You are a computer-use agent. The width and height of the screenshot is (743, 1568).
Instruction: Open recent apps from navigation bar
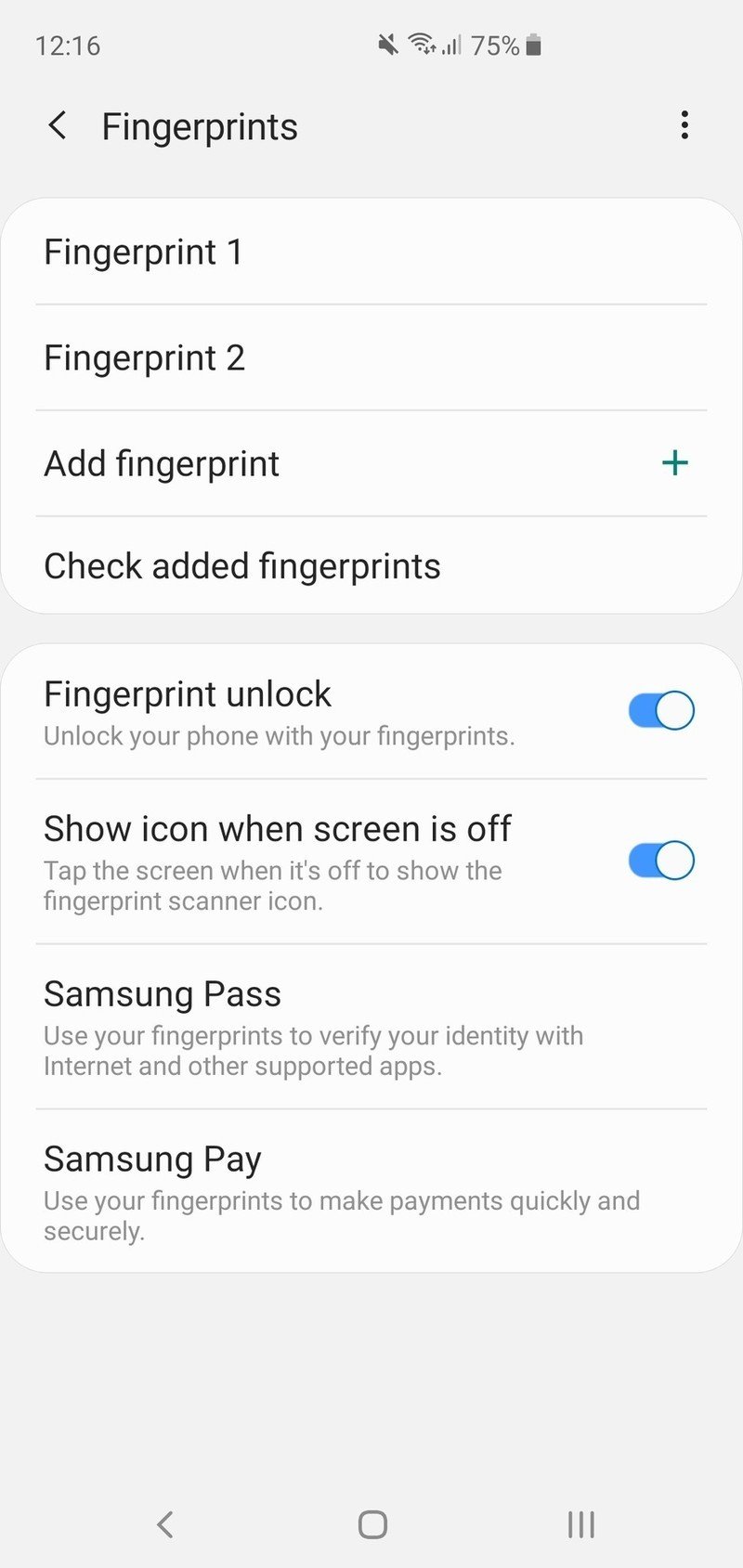(580, 1524)
